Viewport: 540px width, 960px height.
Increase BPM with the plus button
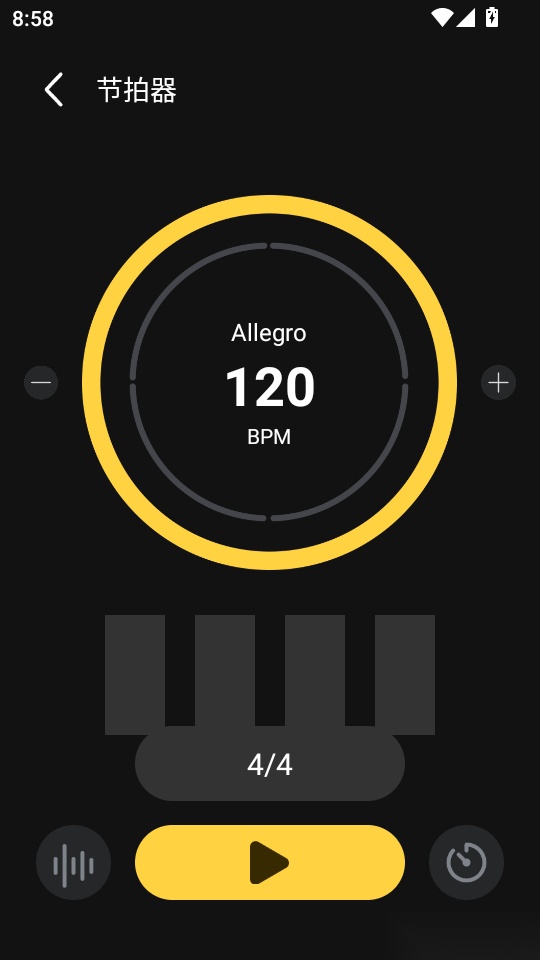(498, 383)
